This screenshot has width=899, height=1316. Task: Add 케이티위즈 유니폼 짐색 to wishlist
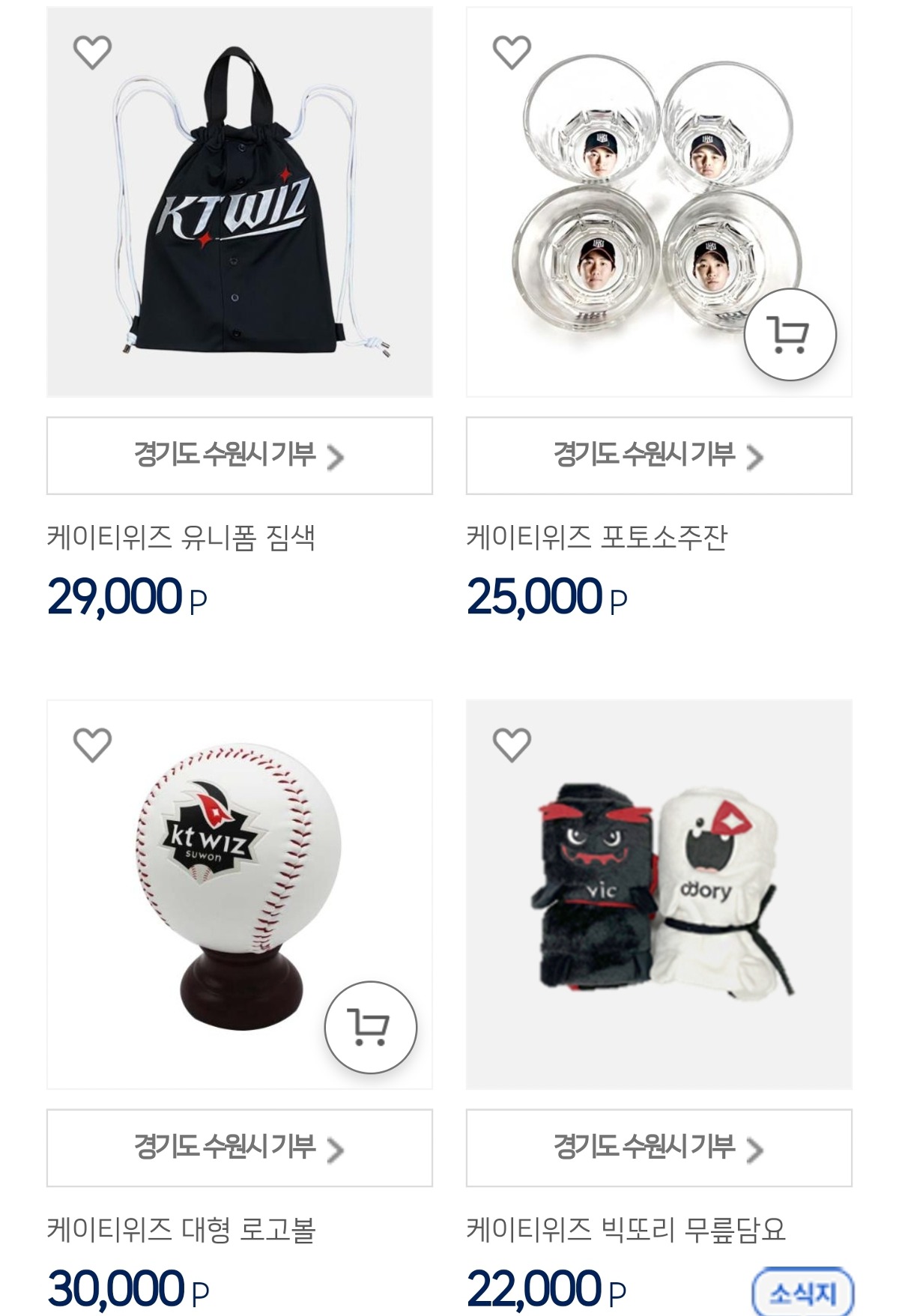click(x=92, y=52)
